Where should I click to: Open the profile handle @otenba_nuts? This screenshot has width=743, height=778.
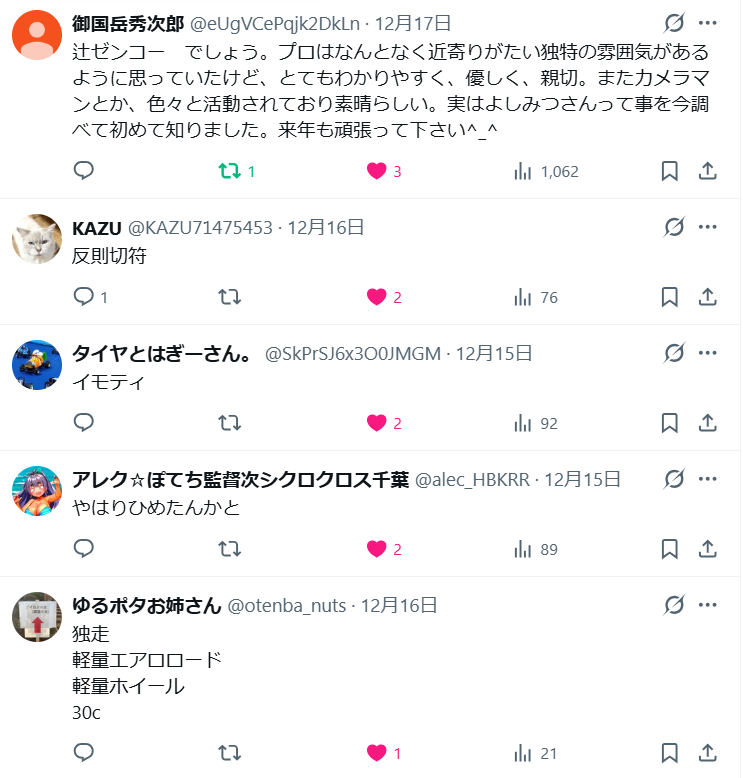[x=287, y=605]
